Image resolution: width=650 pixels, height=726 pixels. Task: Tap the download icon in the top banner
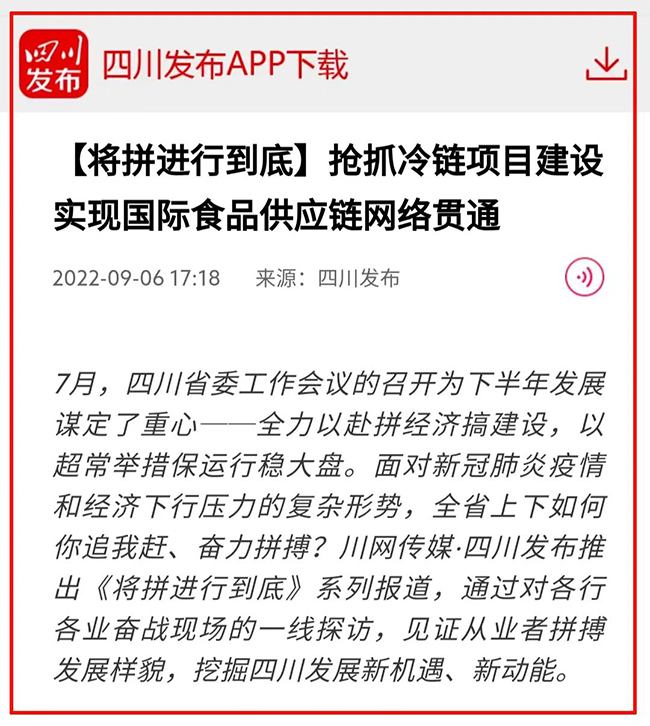[x=605, y=64]
